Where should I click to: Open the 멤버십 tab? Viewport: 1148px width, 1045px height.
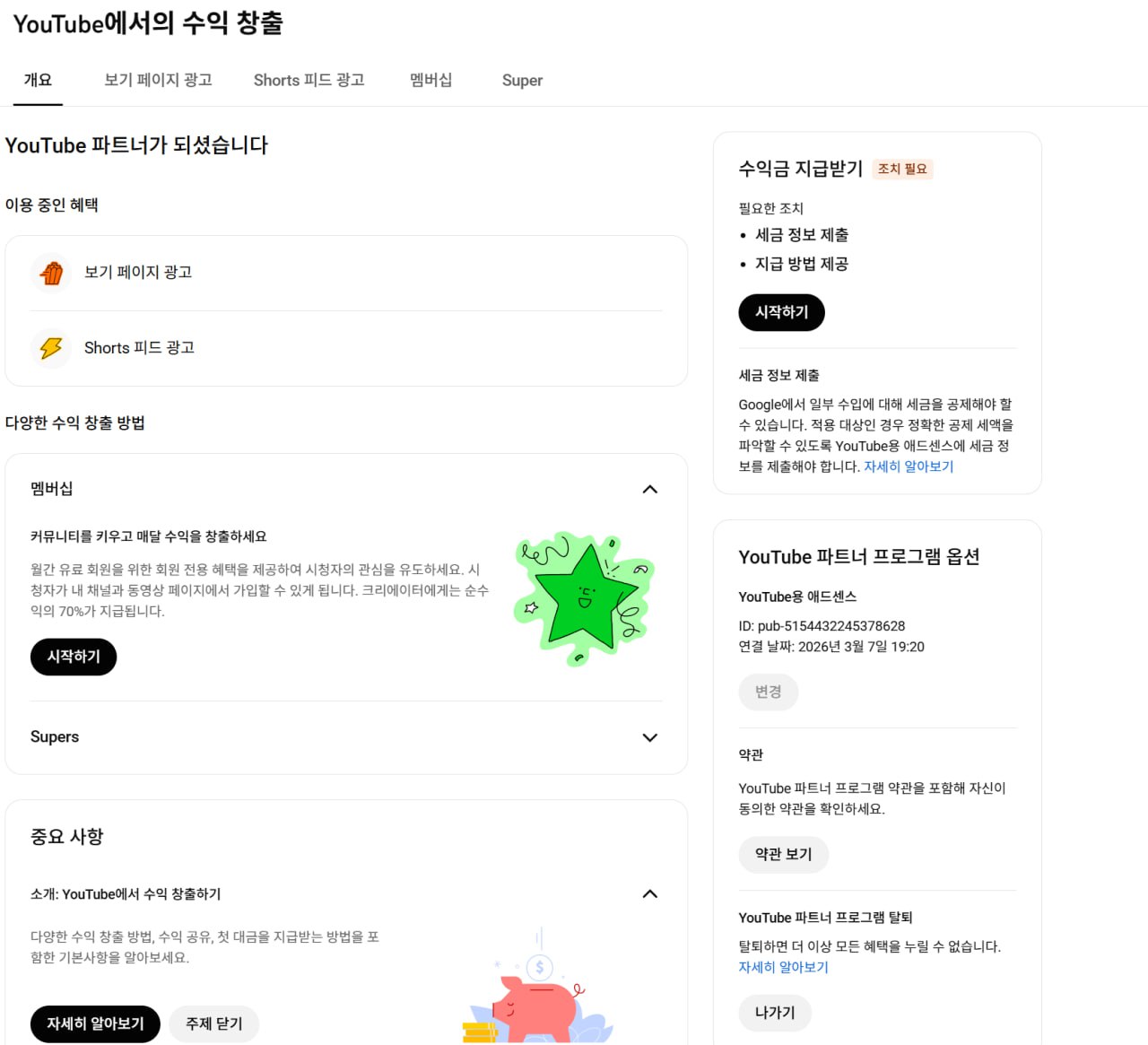tap(430, 80)
